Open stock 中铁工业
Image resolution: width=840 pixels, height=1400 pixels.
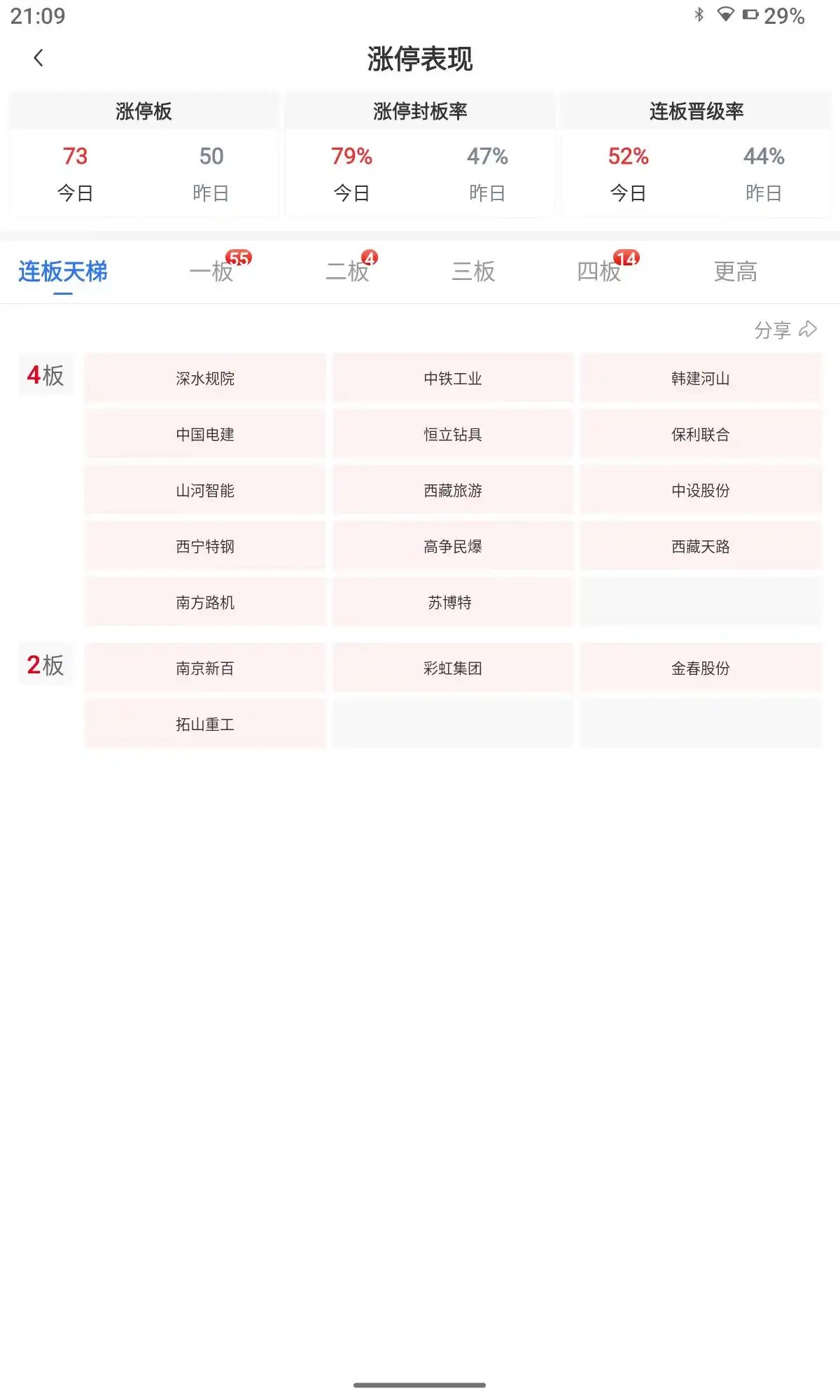pos(453,379)
